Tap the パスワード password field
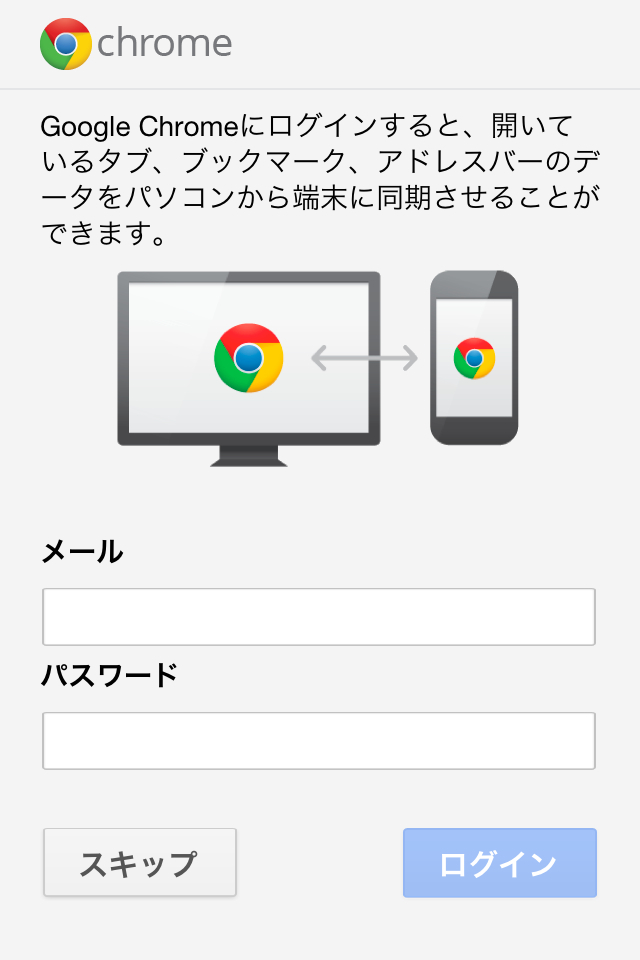This screenshot has height=960, width=640. (x=318, y=740)
